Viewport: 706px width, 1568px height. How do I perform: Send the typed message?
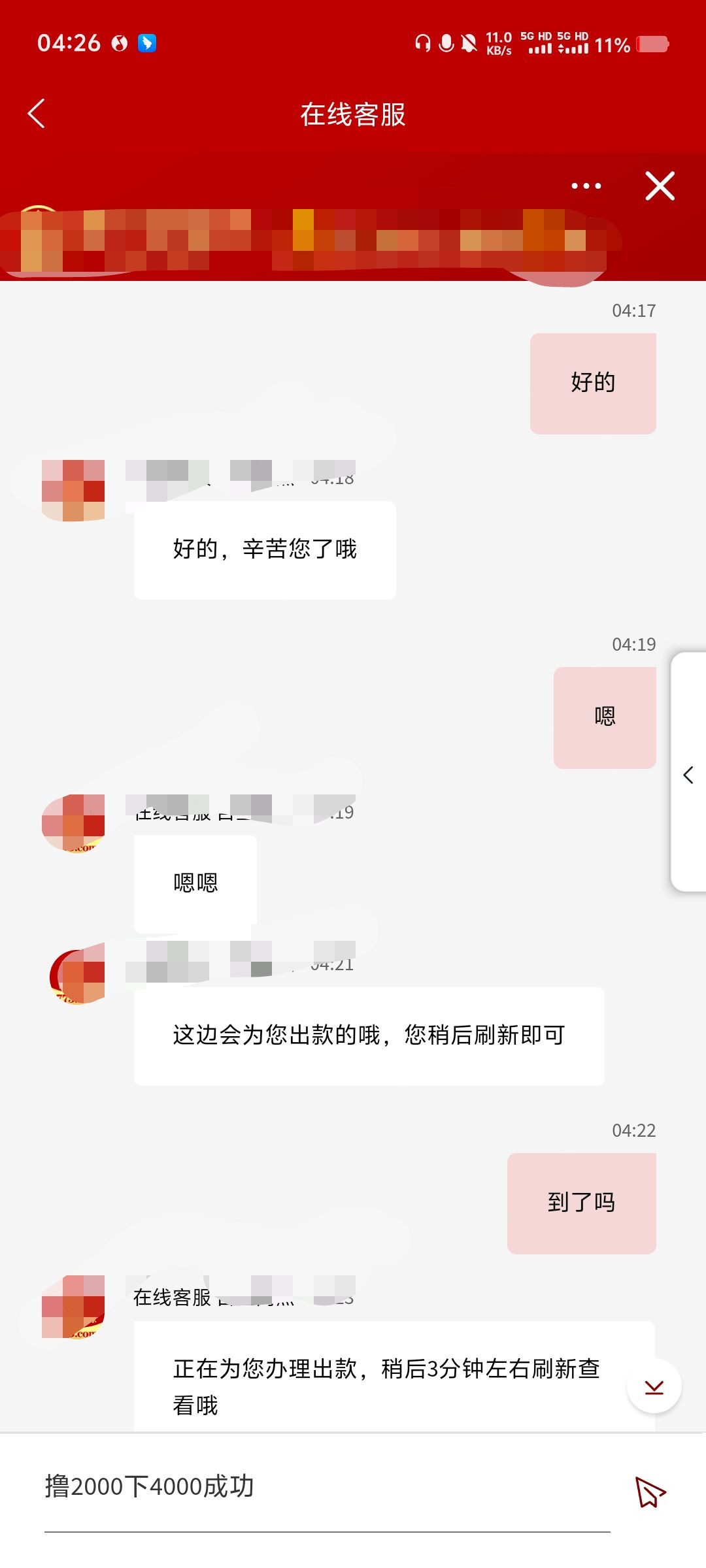point(650,1492)
